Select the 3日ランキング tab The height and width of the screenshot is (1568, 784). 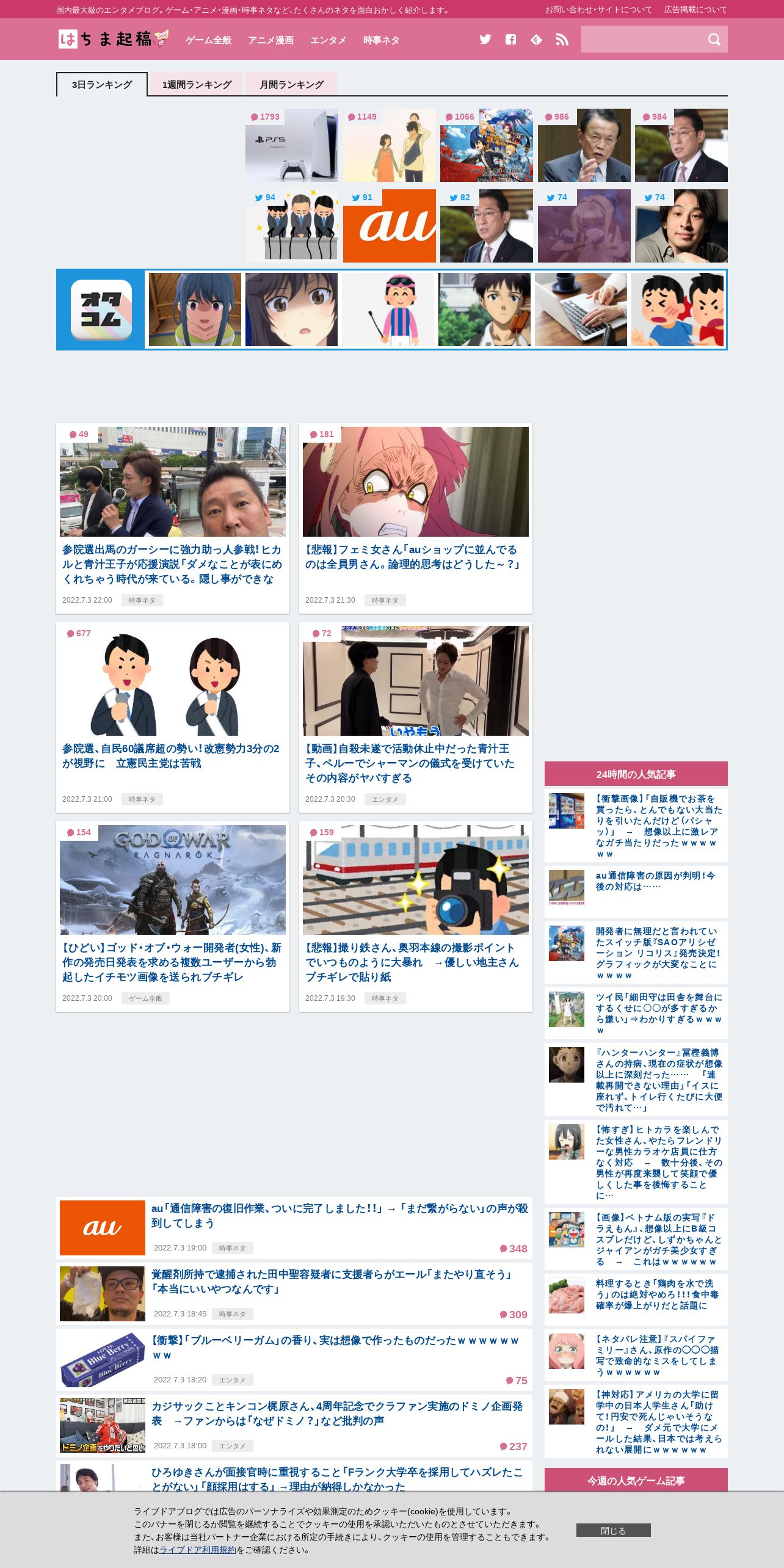tap(102, 84)
